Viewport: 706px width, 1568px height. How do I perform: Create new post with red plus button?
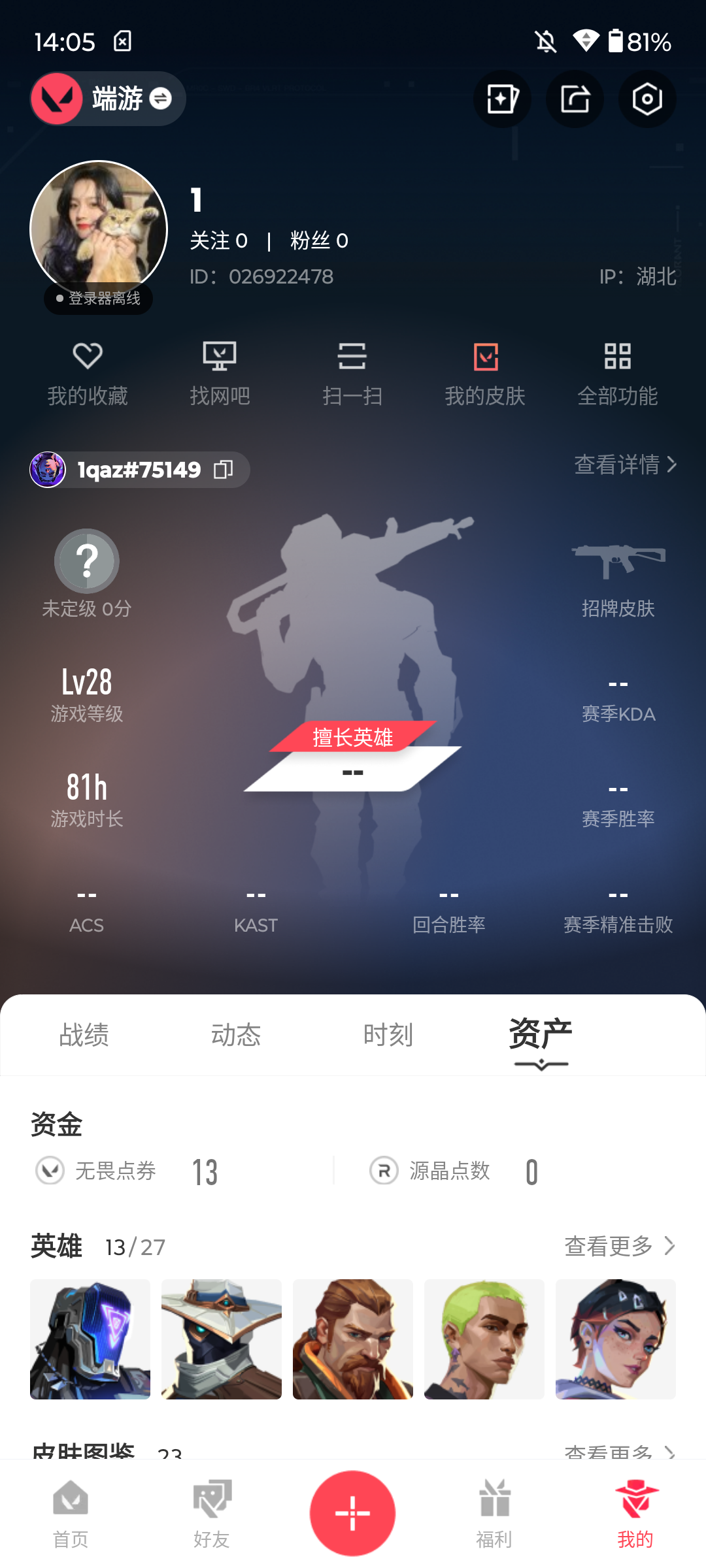352,1512
